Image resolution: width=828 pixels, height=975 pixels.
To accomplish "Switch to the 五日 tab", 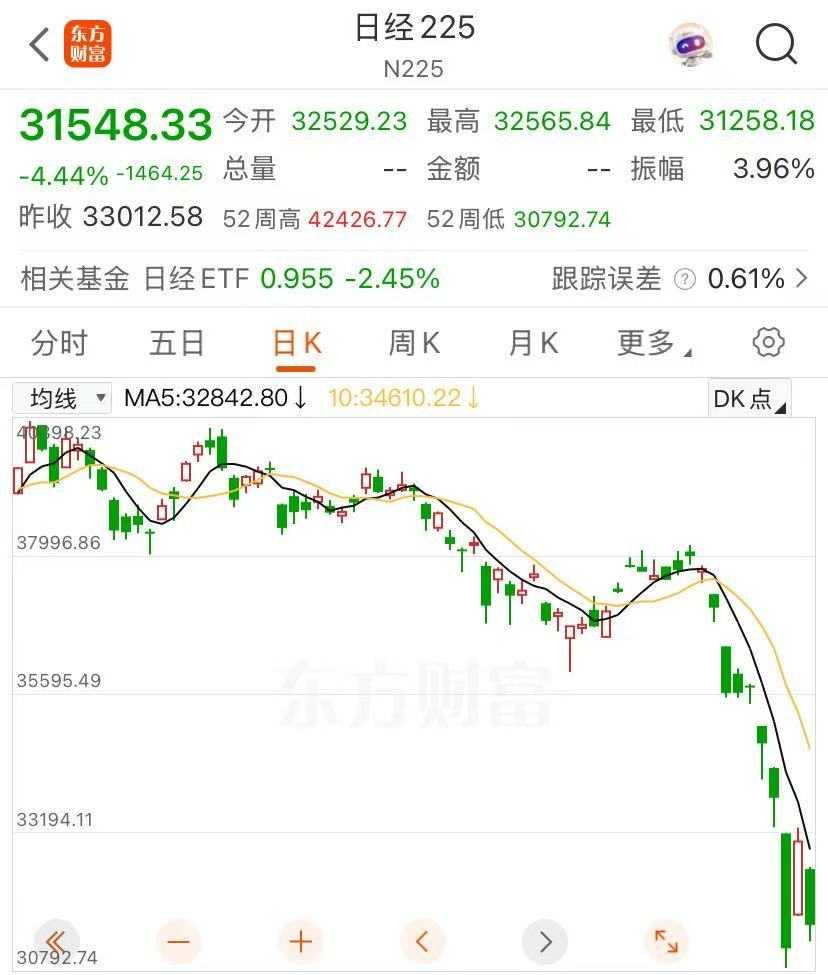I will click(x=177, y=343).
